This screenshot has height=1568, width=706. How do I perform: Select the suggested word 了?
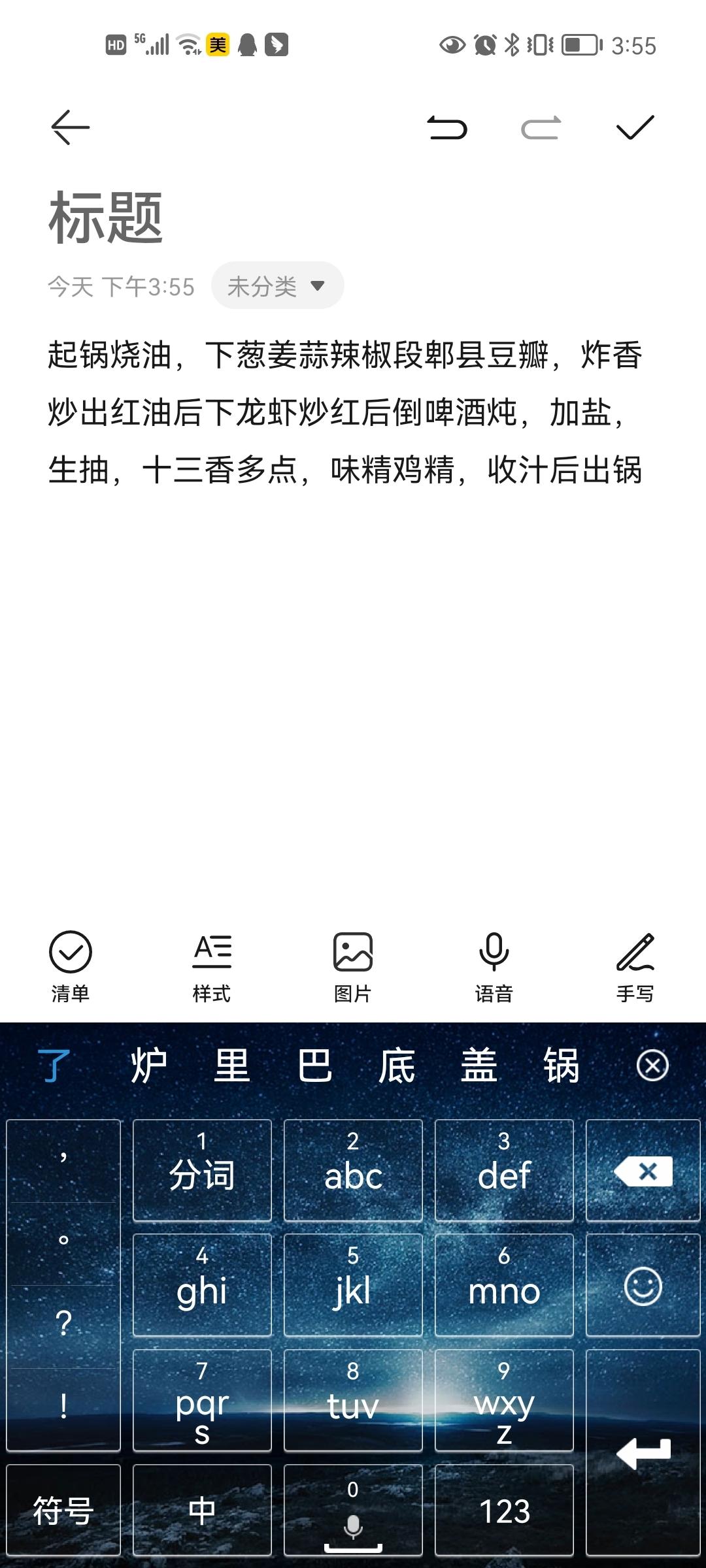coord(54,1066)
